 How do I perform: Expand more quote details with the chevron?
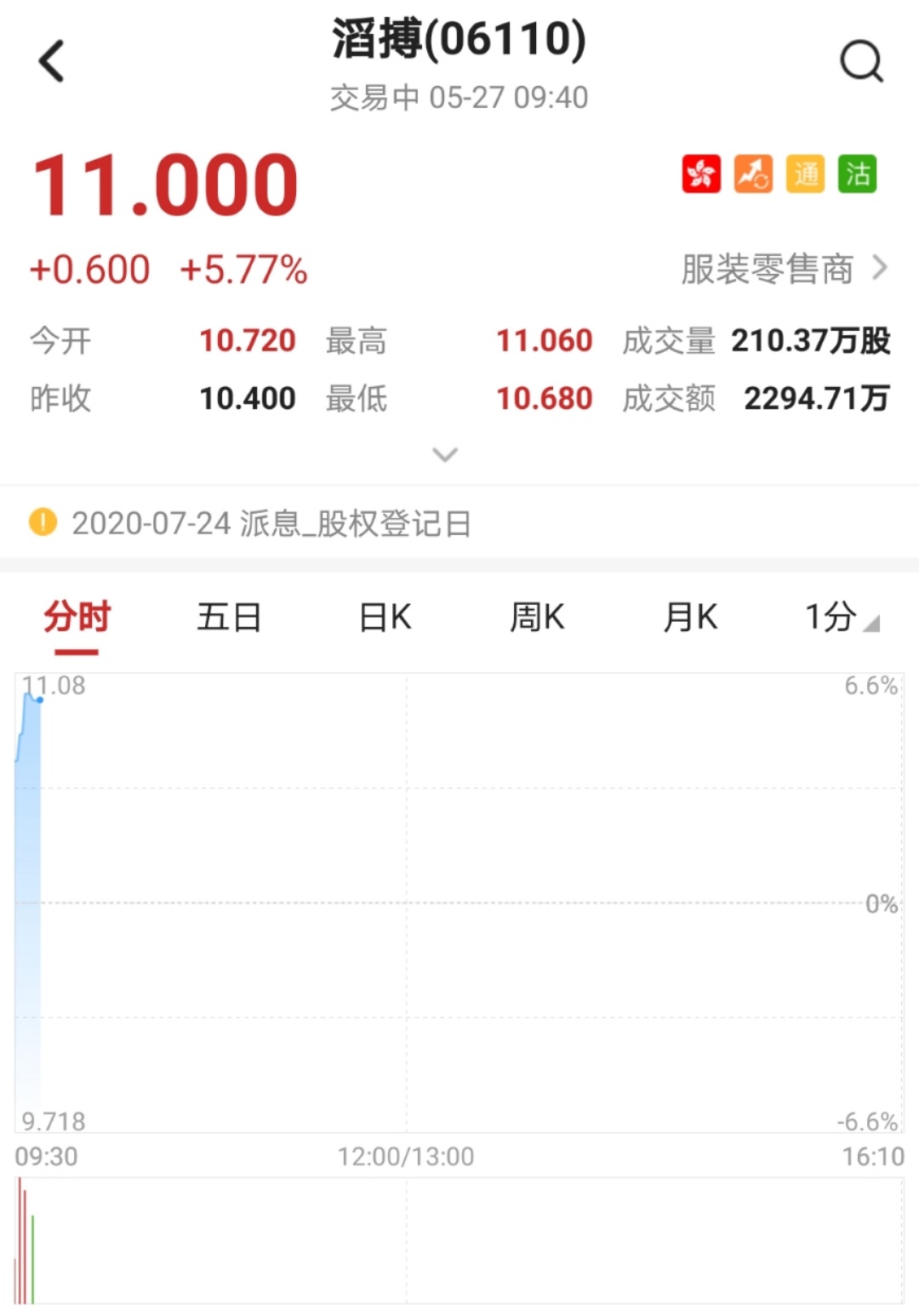[445, 455]
